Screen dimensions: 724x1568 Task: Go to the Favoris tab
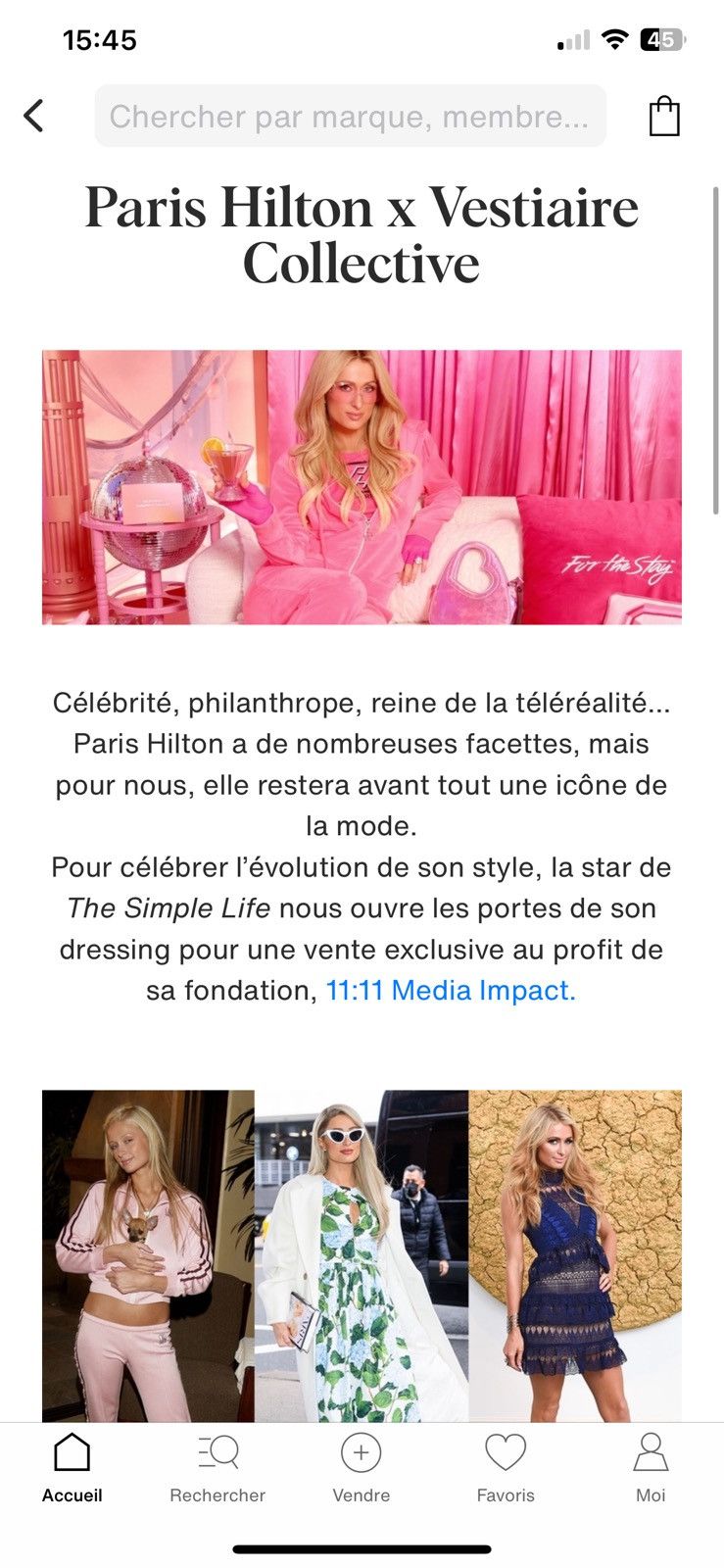coord(506,1467)
